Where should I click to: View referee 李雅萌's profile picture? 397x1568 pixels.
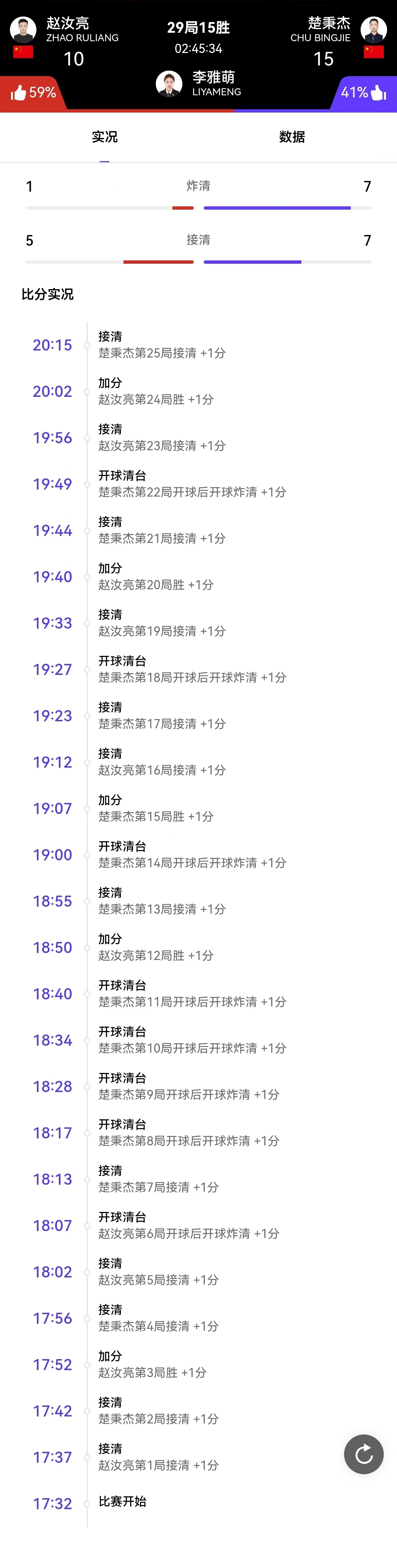tap(169, 84)
